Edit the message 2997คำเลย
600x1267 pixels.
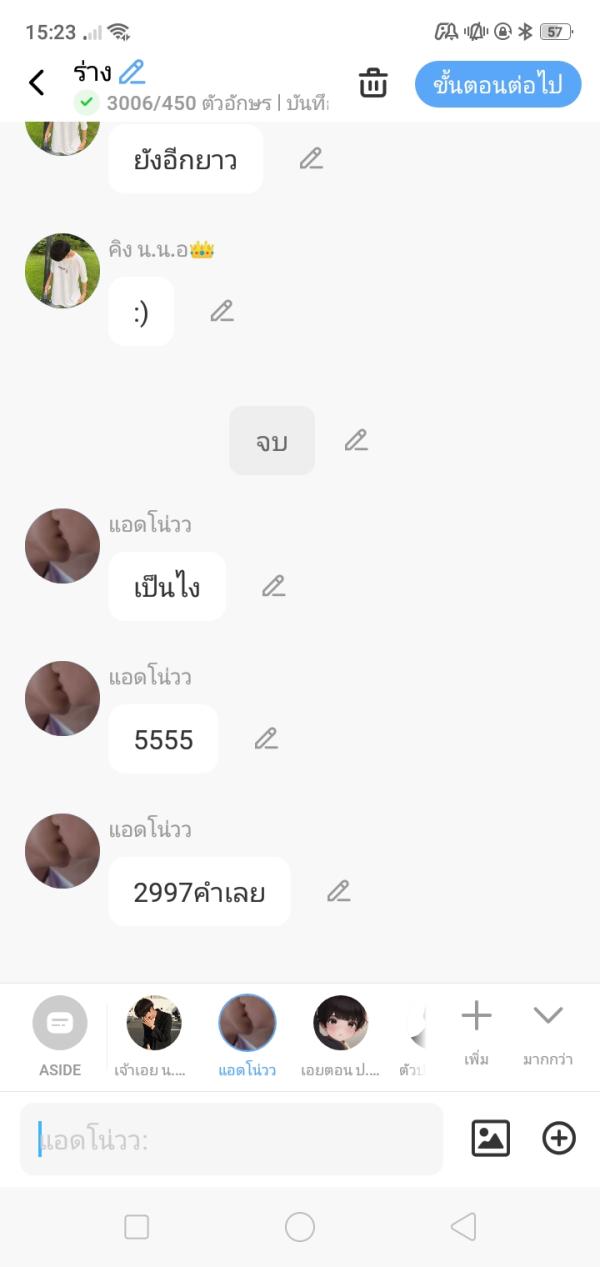tap(339, 891)
